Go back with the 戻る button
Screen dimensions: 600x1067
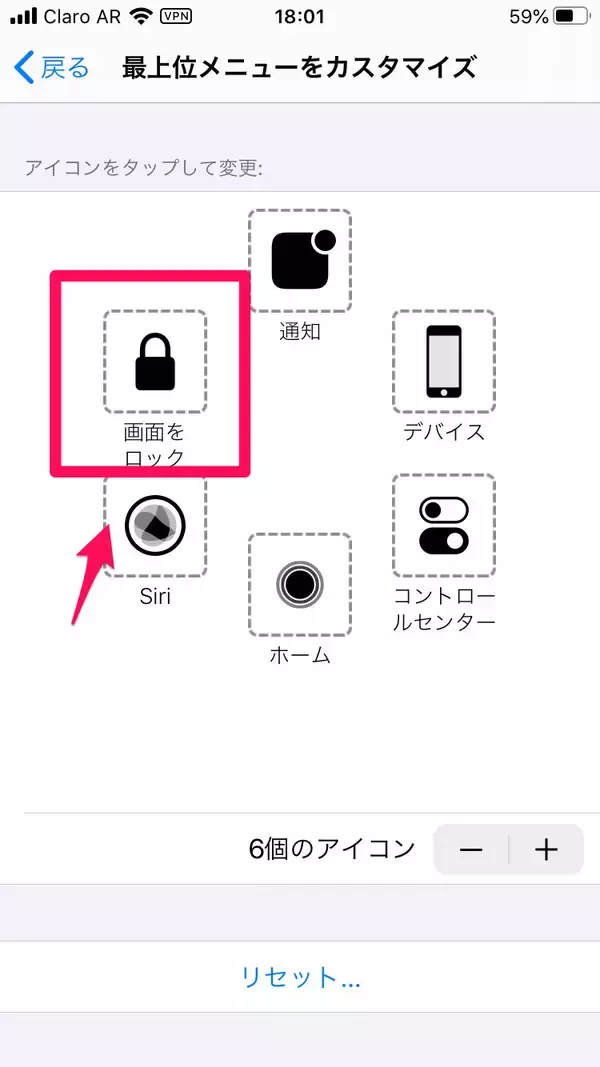coord(52,68)
